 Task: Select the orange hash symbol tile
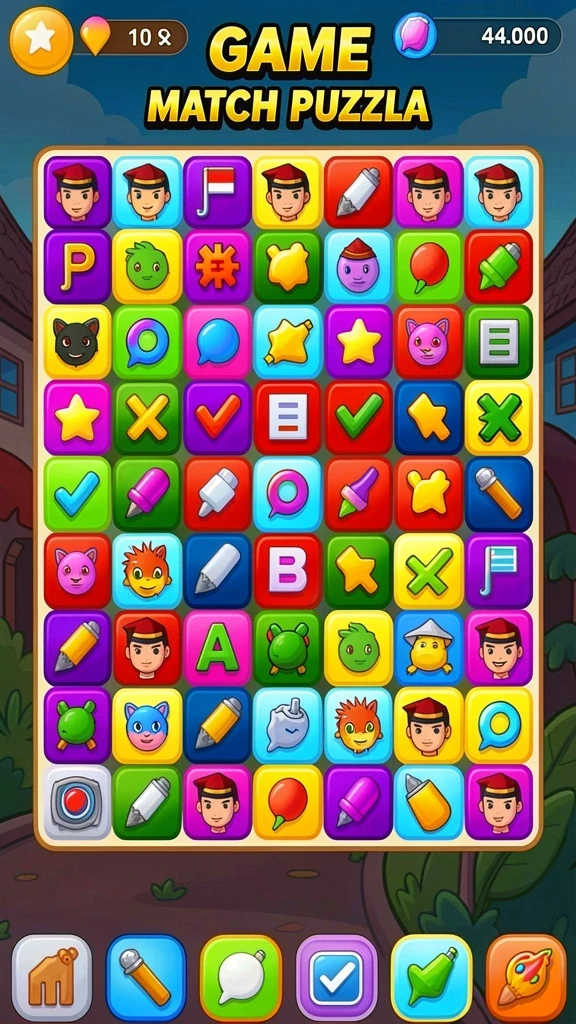[217, 266]
